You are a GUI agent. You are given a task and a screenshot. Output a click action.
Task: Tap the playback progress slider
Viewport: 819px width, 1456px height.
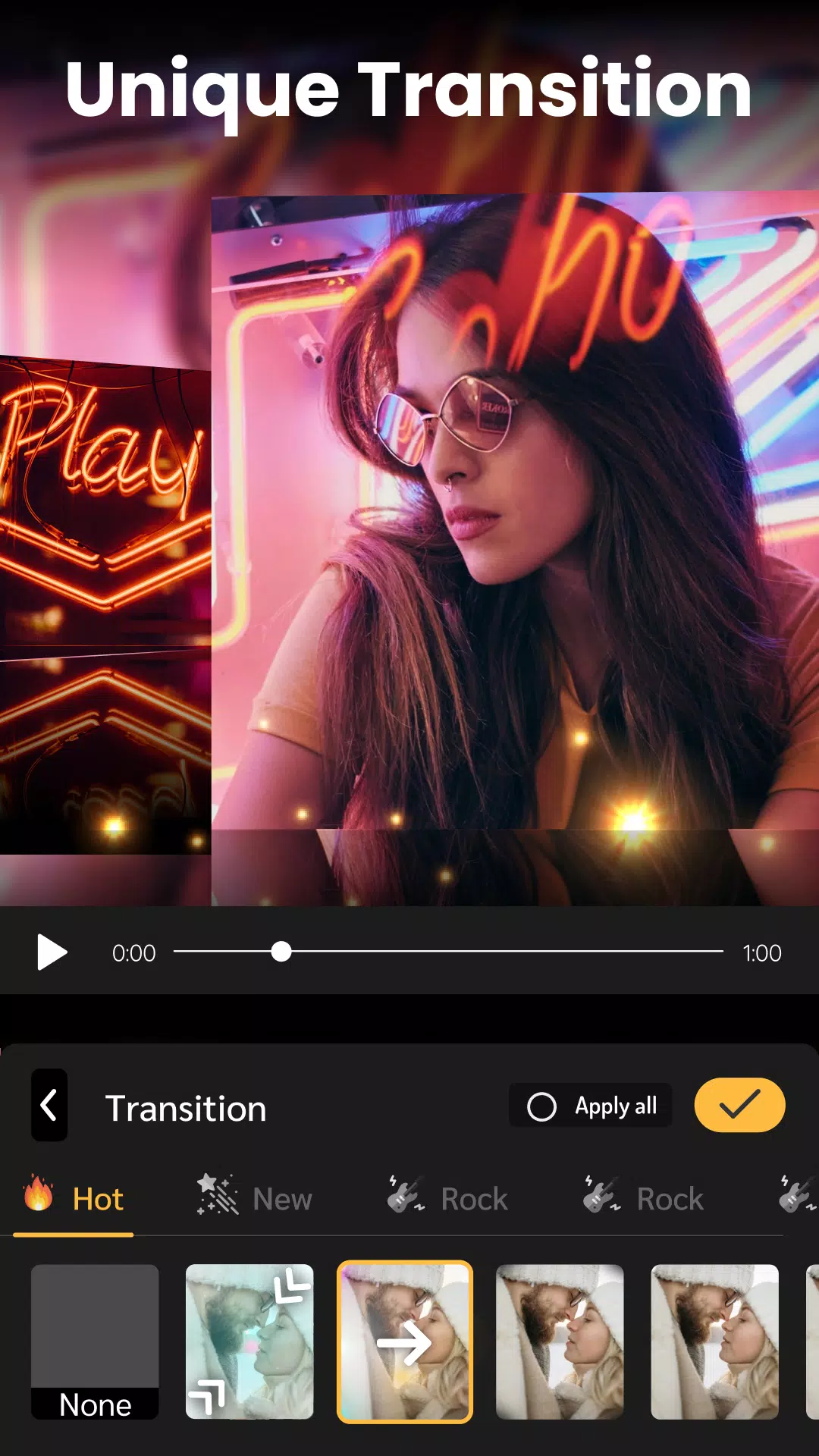447,951
